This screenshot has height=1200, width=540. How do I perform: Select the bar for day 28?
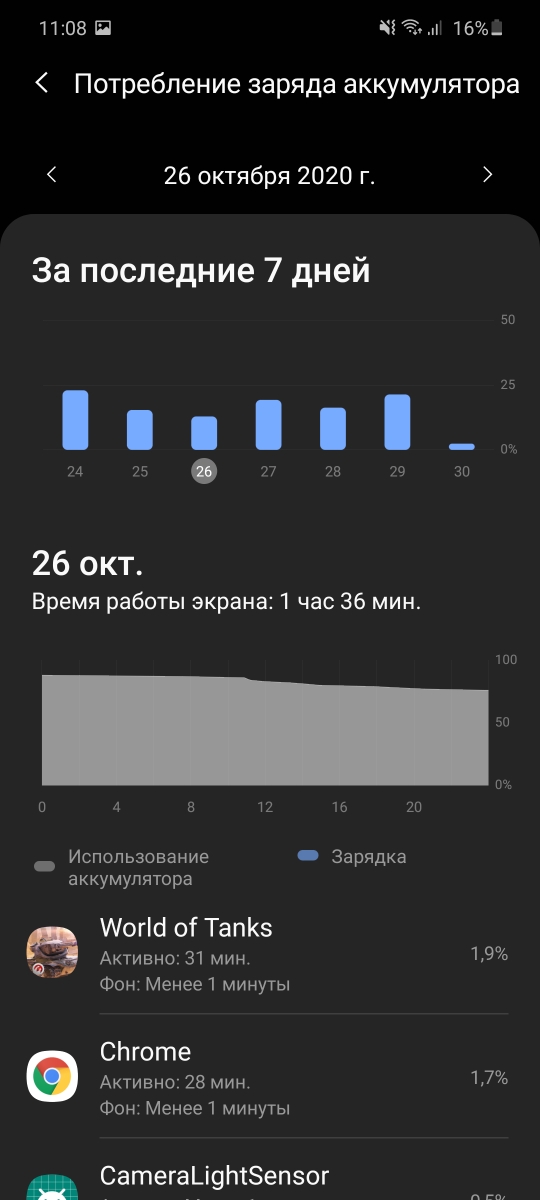[x=333, y=429]
